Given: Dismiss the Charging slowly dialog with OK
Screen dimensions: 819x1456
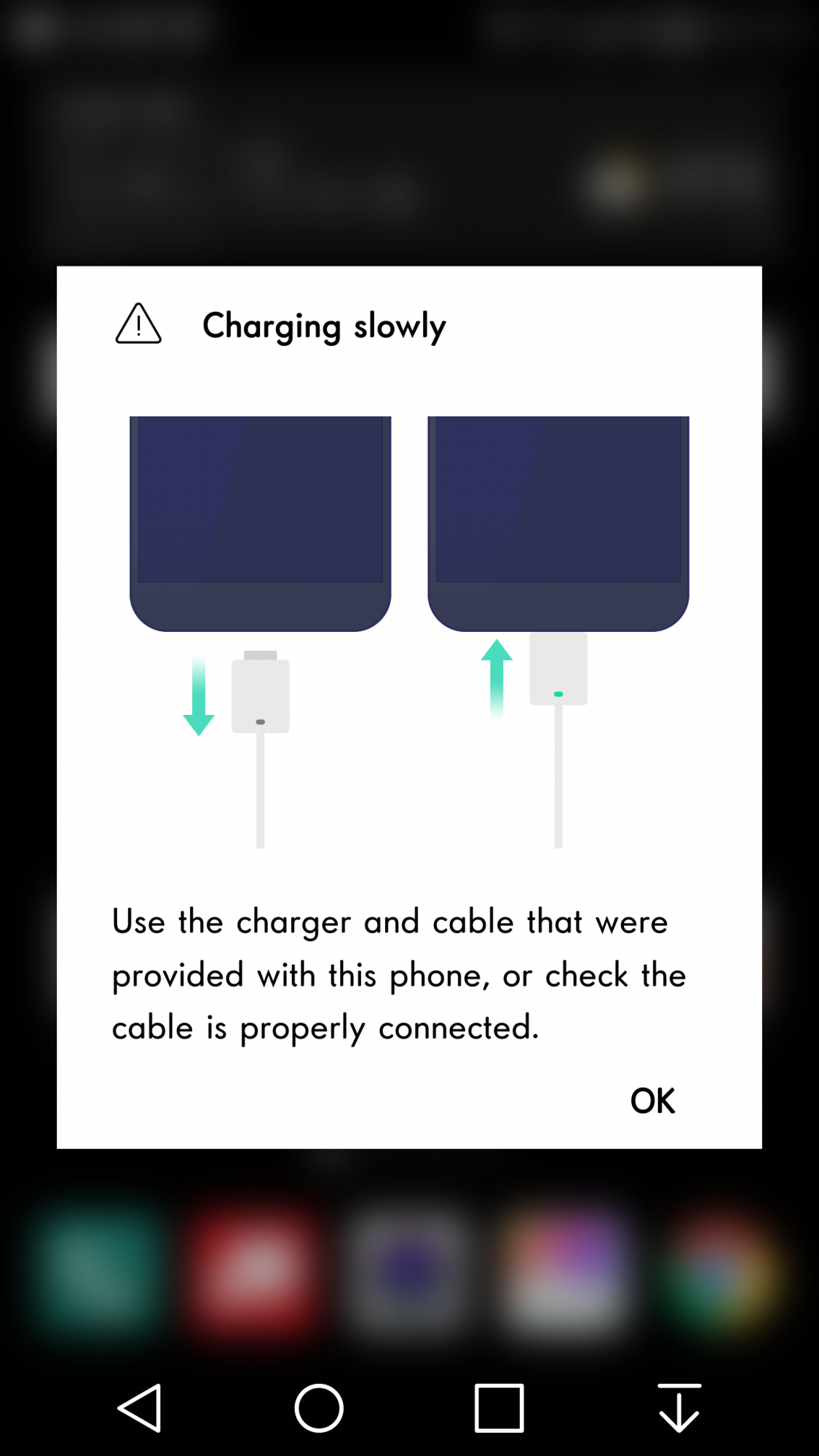Looking at the screenshot, I should (653, 1100).
